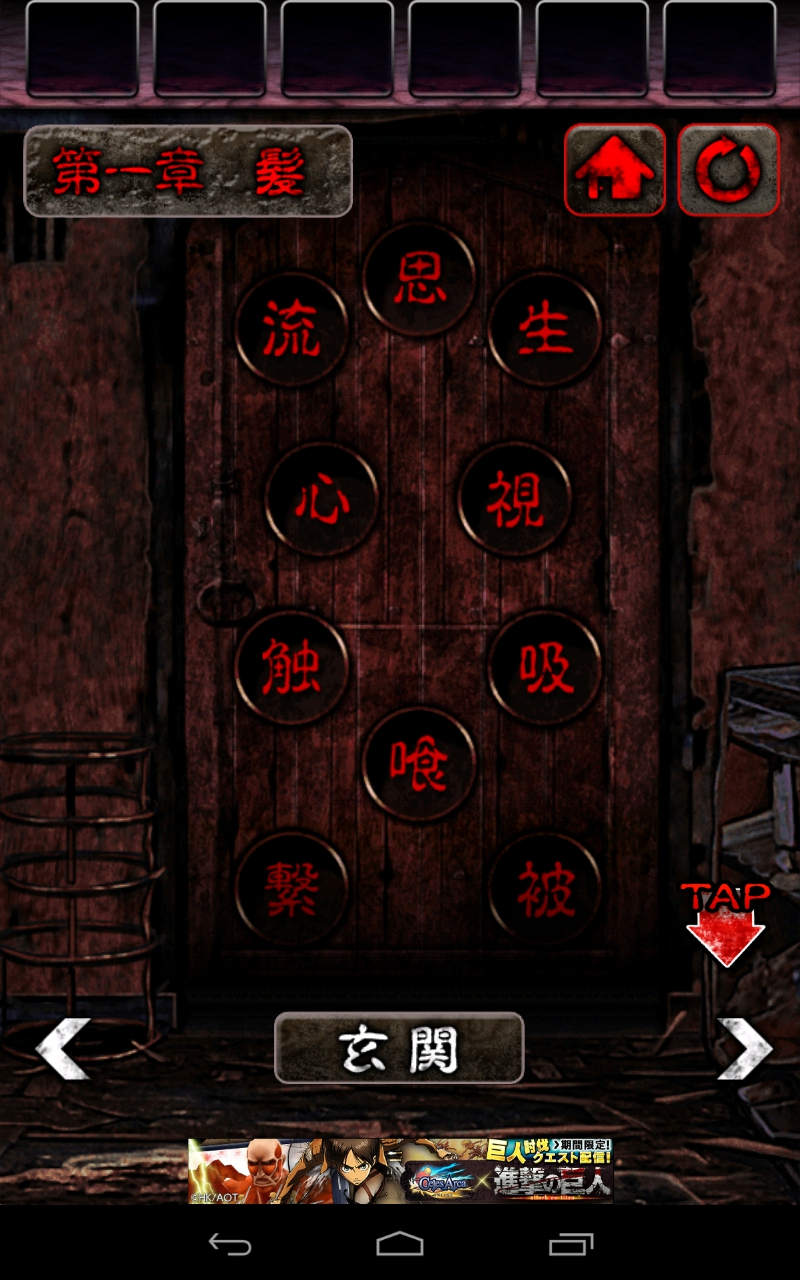Tap the red home icon
Image resolution: width=800 pixels, height=1280 pixels.
coord(614,170)
